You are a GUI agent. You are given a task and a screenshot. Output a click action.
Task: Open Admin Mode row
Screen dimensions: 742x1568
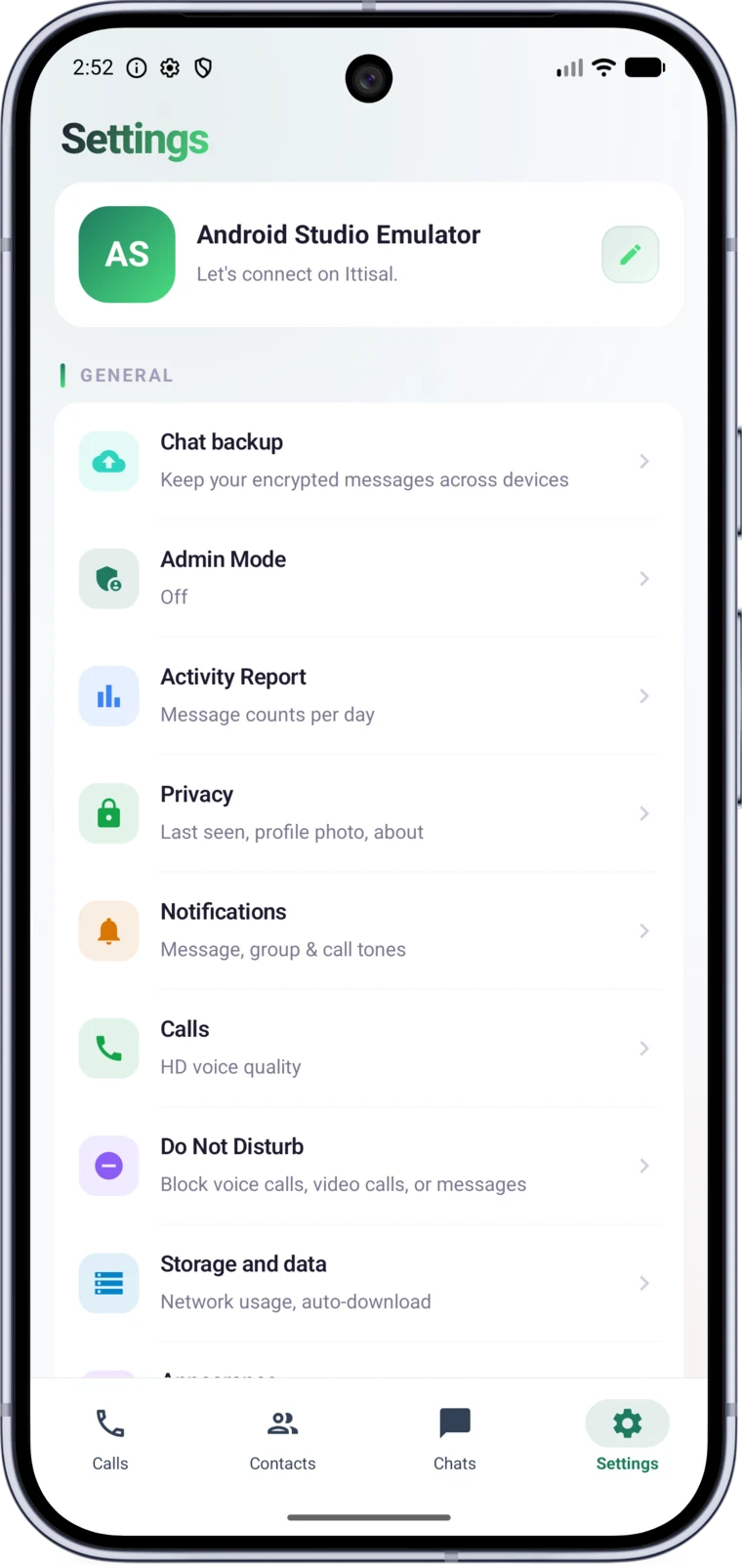(369, 578)
